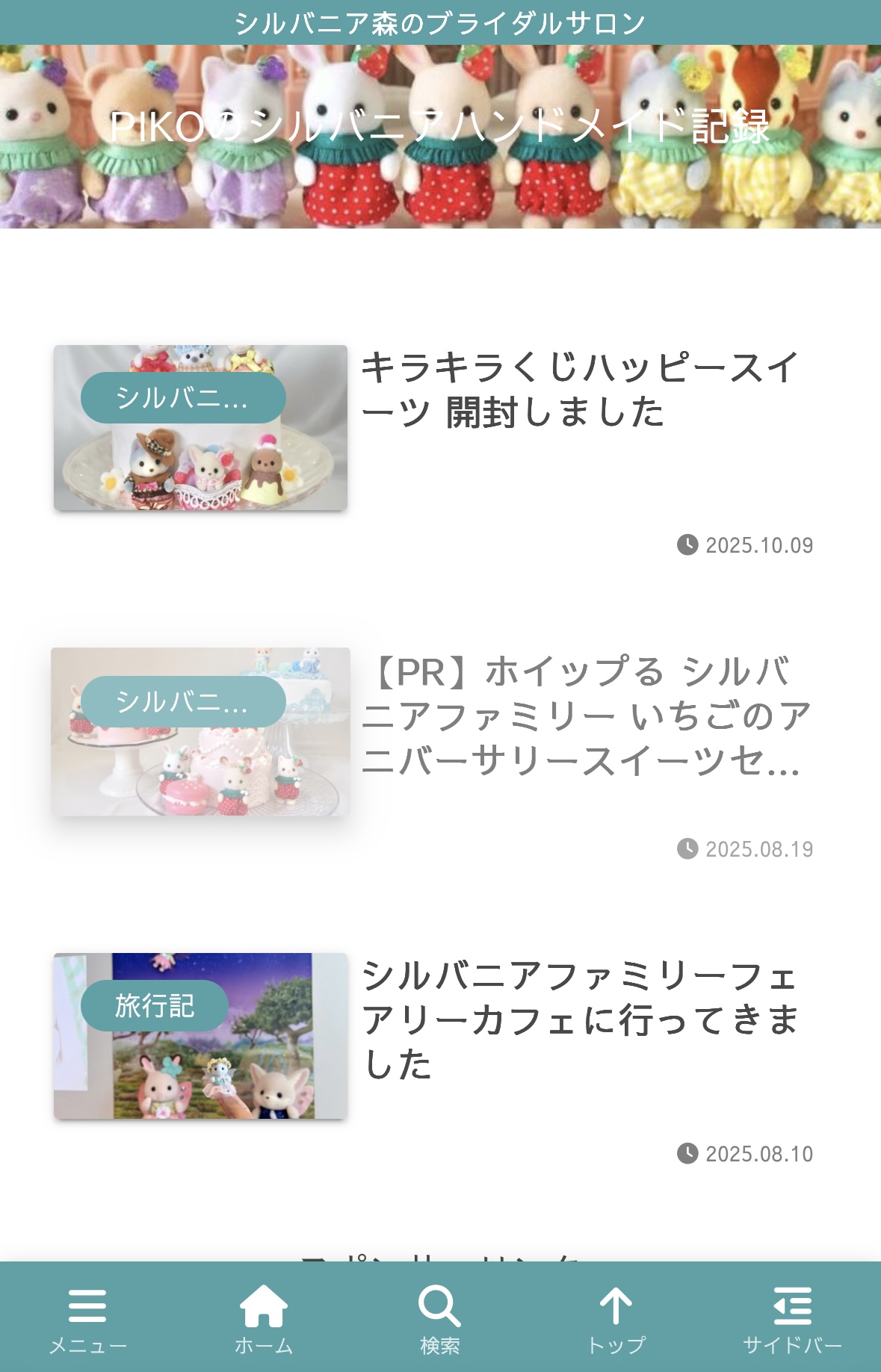Open 検索 search in the bottom bar

coord(440,1318)
